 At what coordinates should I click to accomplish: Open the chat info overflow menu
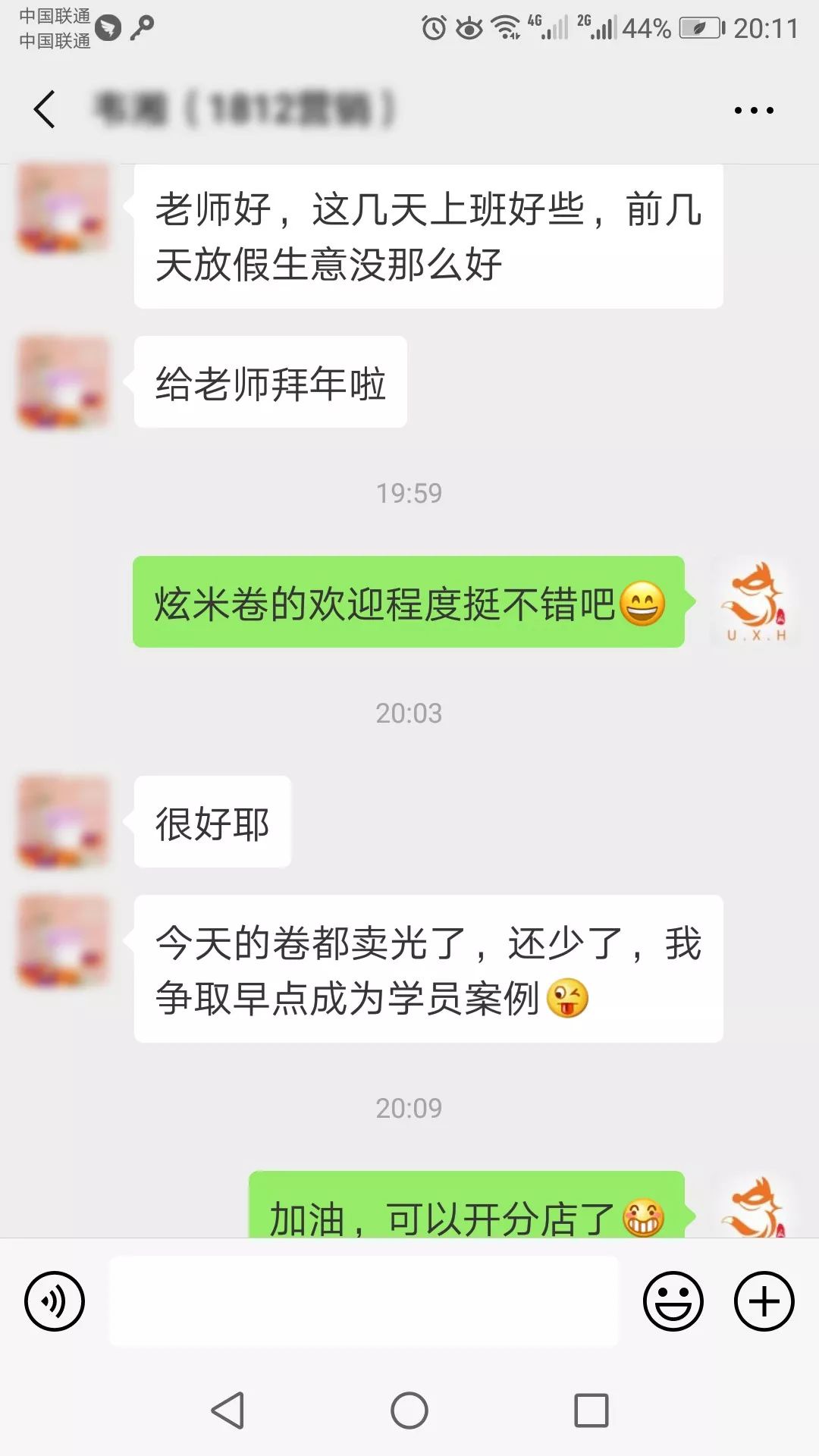754,111
